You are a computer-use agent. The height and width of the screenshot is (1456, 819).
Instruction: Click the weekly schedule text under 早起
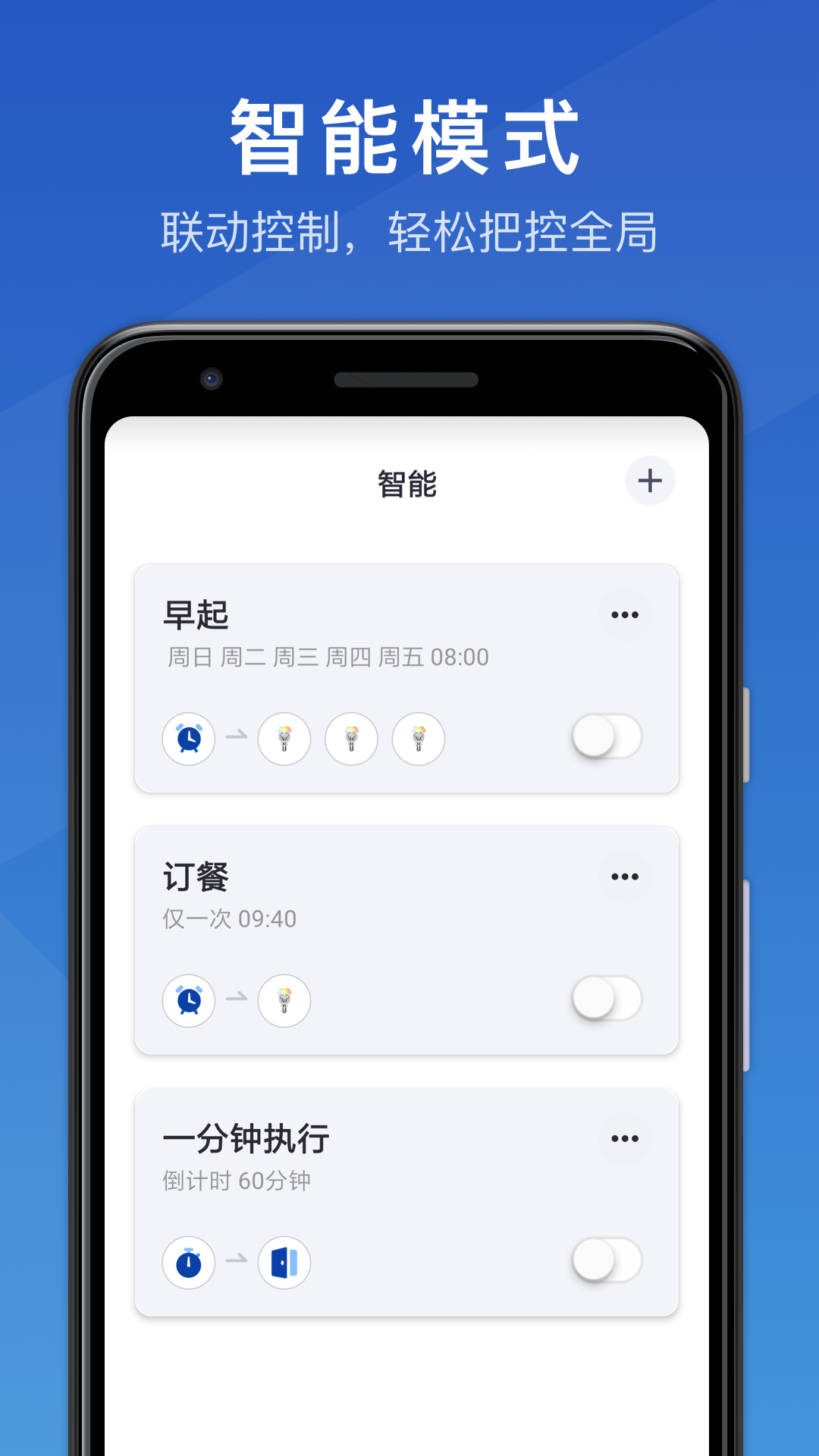(x=328, y=658)
